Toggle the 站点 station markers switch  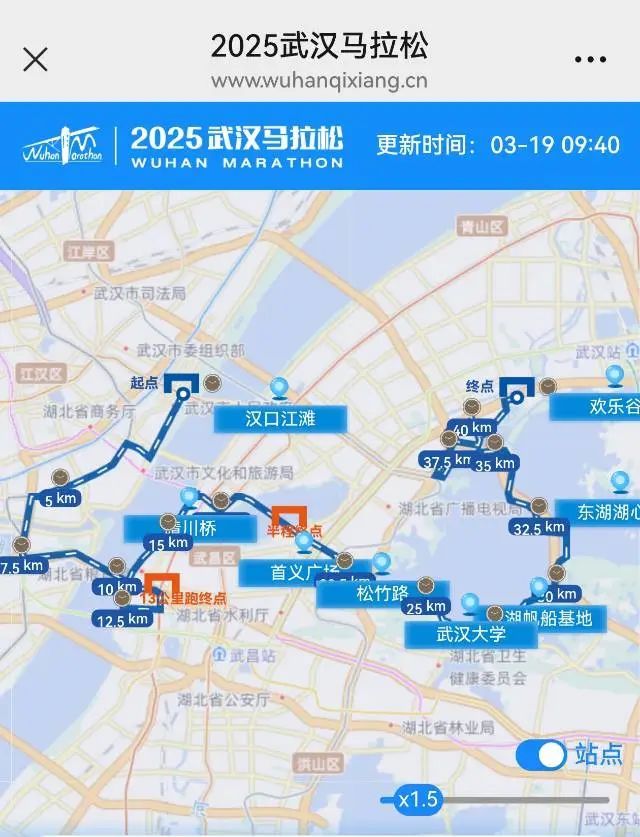click(x=542, y=755)
